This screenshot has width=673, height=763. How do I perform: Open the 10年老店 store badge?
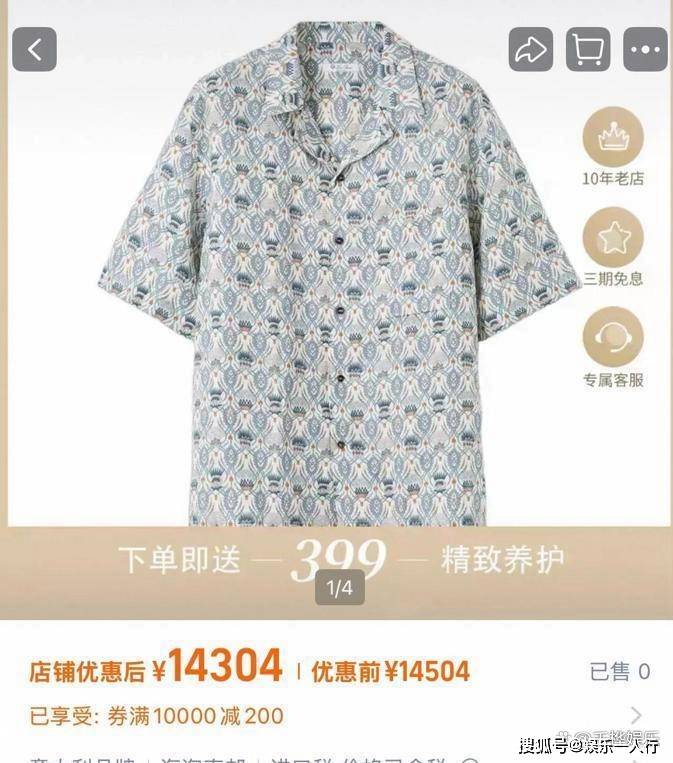(613, 147)
